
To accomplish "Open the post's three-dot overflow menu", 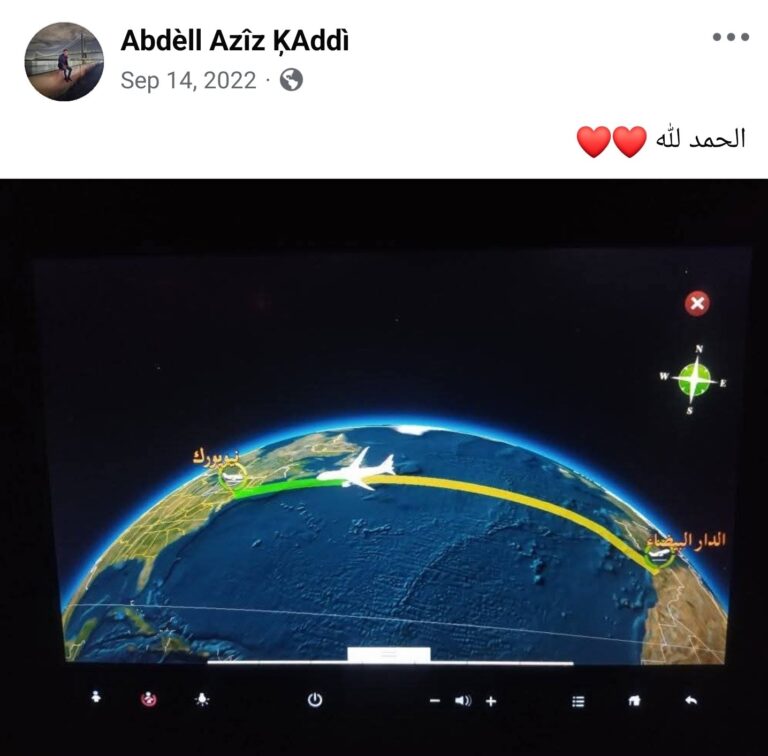I will pos(730,38).
